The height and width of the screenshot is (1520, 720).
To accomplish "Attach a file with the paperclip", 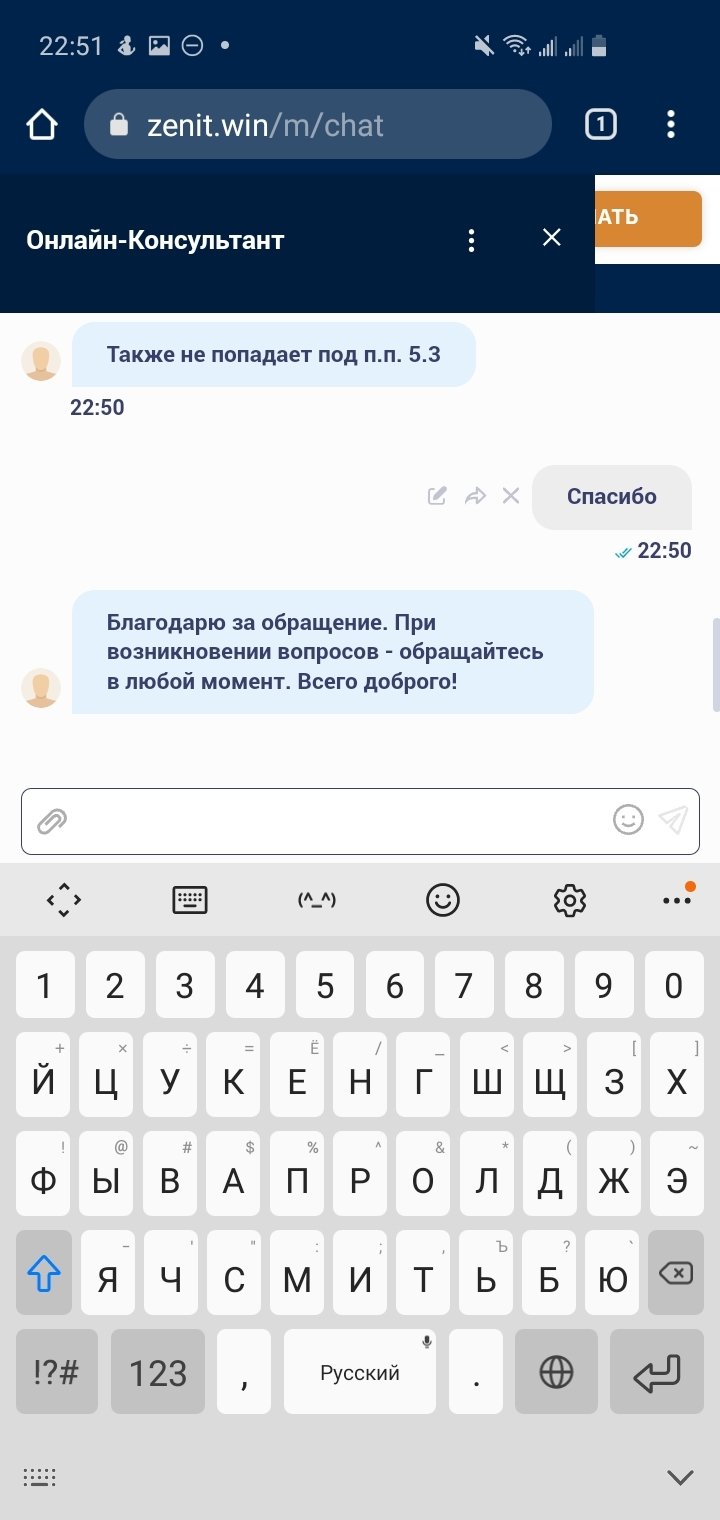I will [x=52, y=822].
